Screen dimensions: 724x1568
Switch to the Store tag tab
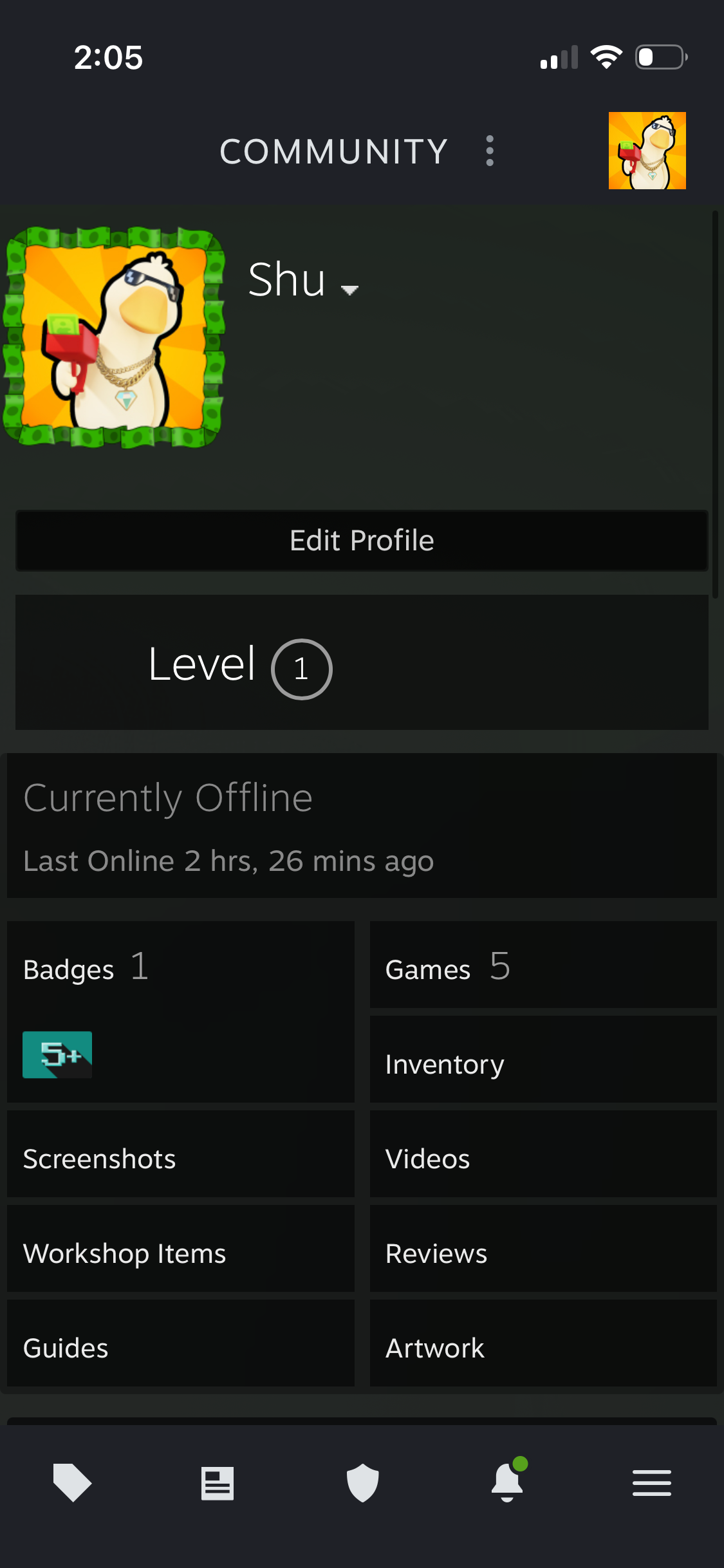pos(72,1482)
